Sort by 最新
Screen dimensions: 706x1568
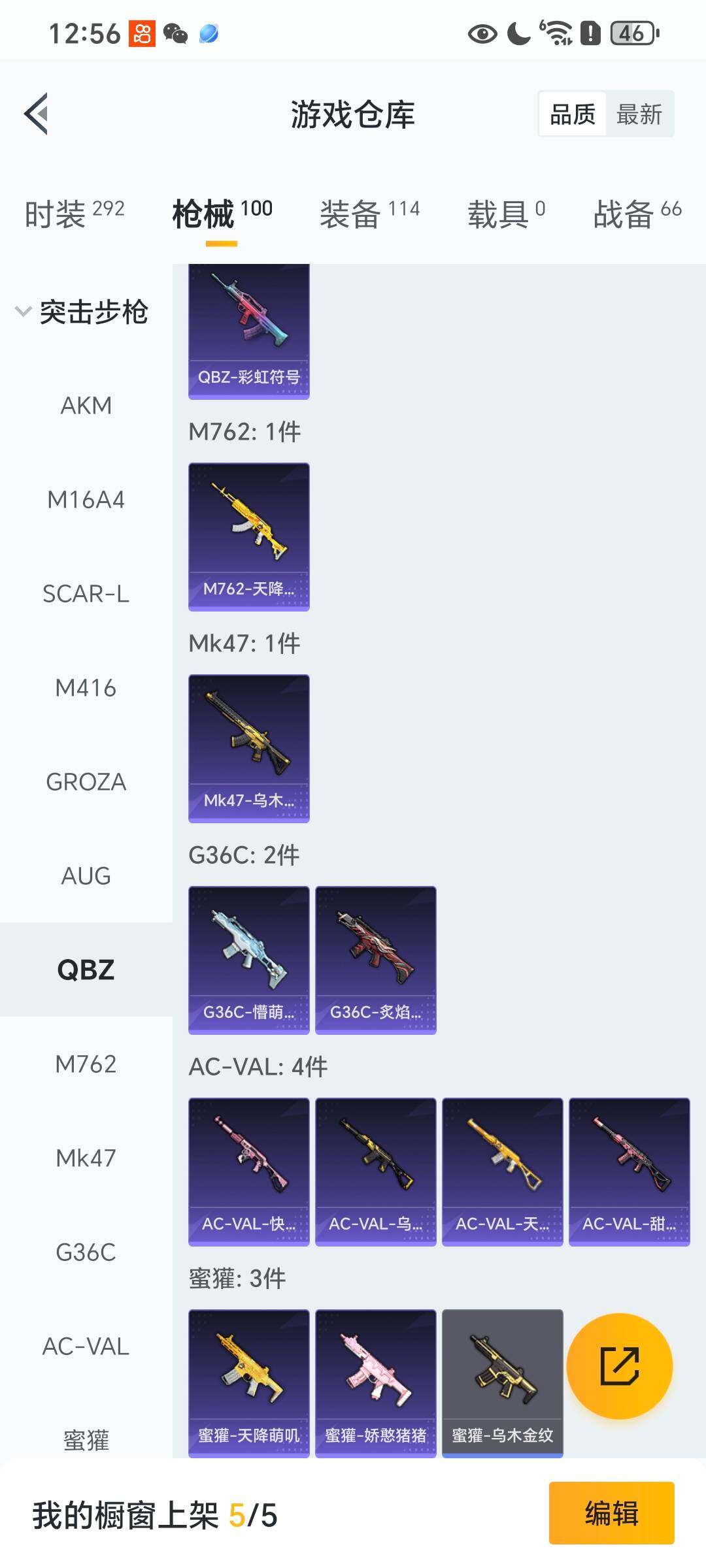point(639,114)
